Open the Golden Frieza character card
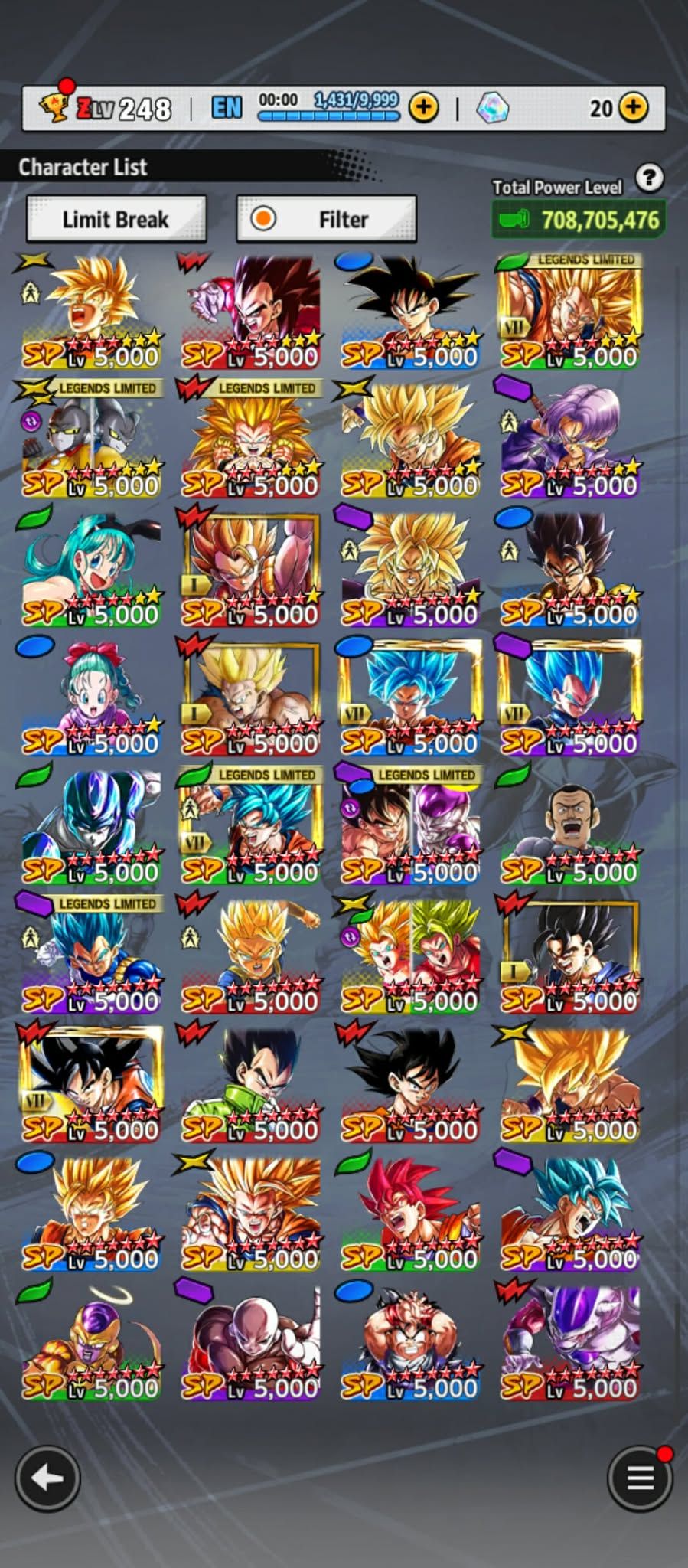Viewport: 688px width, 1568px height. (x=92, y=1341)
